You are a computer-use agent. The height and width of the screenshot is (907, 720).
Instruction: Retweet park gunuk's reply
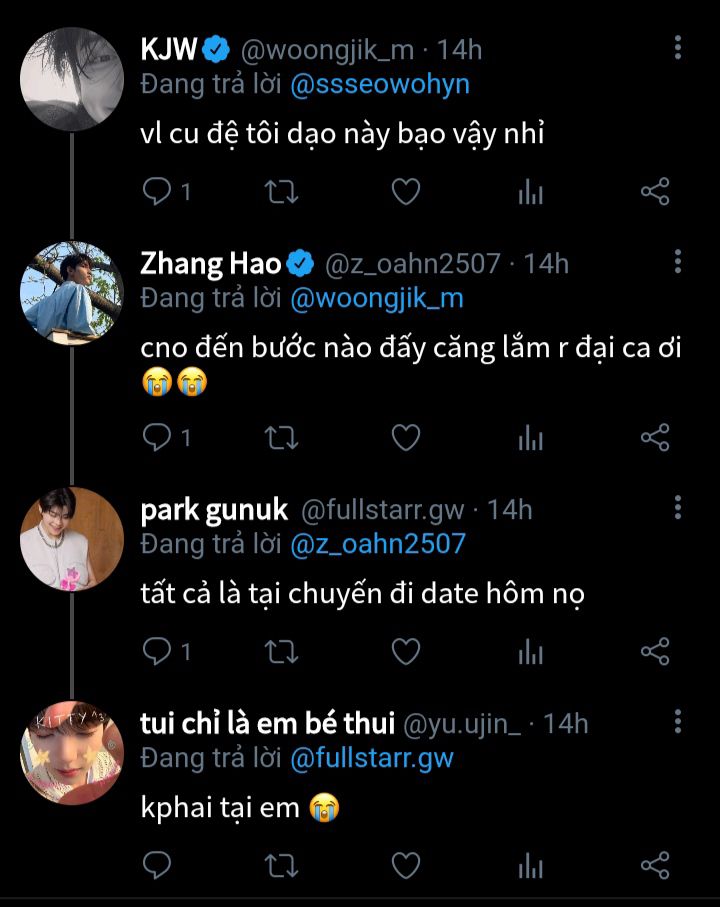282,652
